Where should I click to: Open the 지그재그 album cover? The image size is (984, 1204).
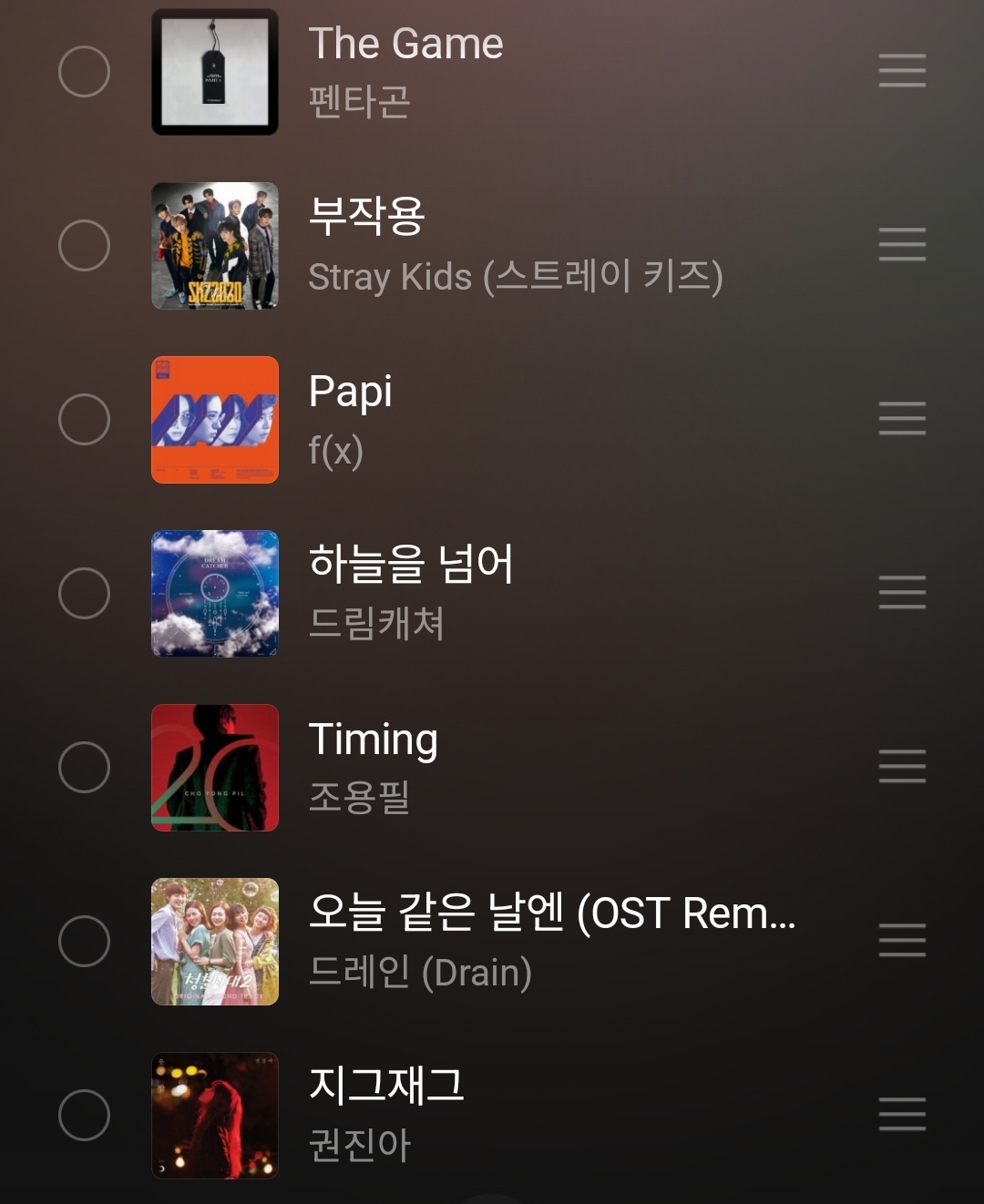tap(215, 1116)
